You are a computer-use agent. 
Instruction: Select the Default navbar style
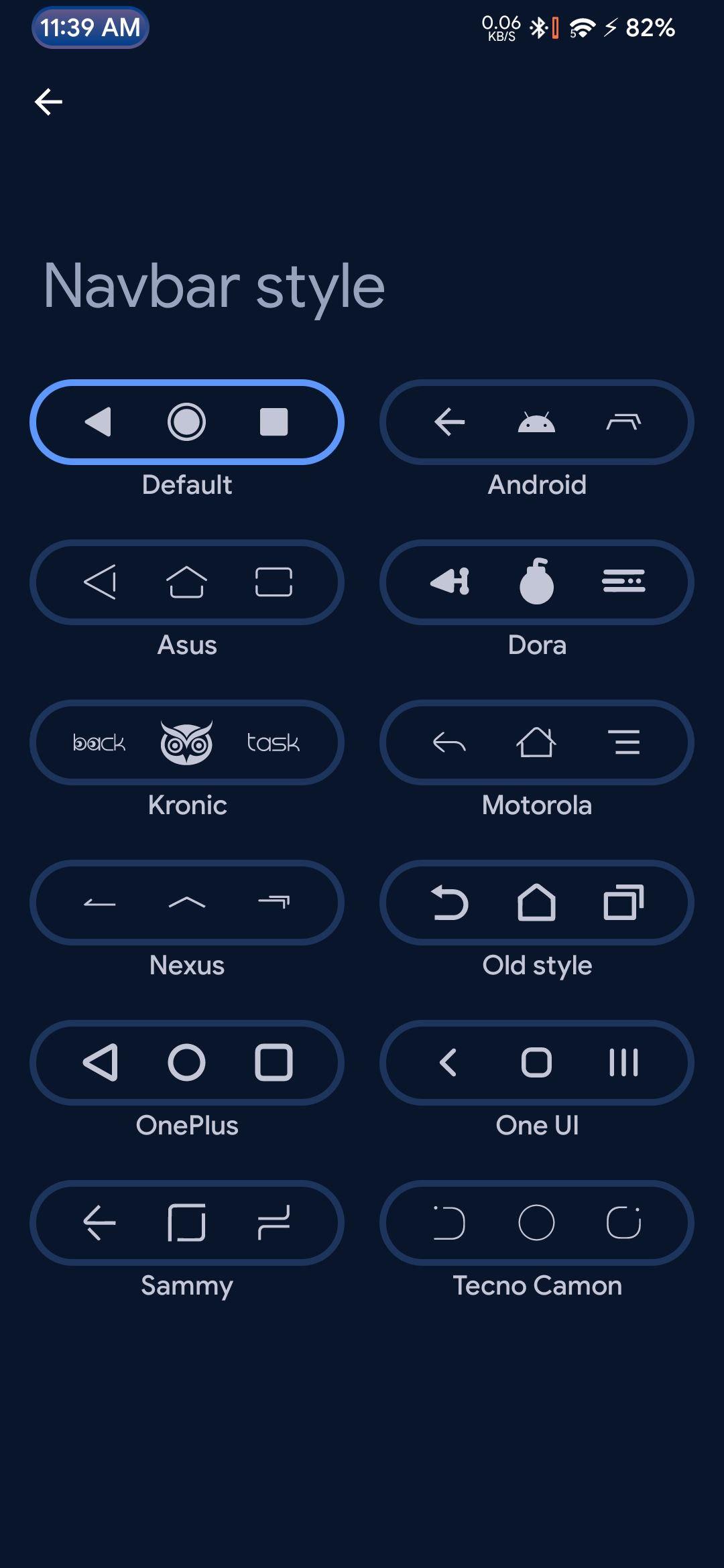[187, 422]
